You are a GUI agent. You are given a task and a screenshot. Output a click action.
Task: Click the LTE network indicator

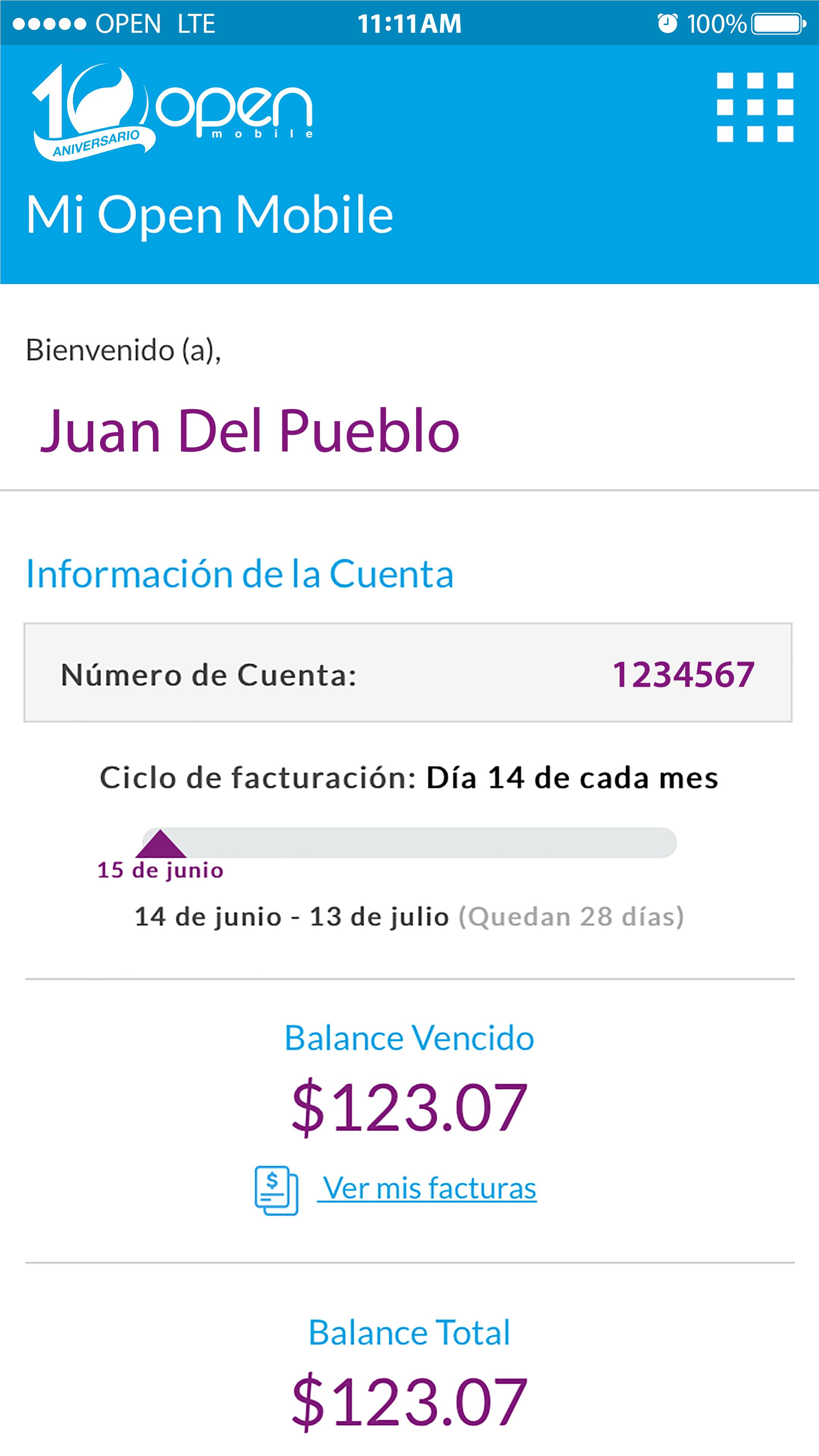pos(197,24)
